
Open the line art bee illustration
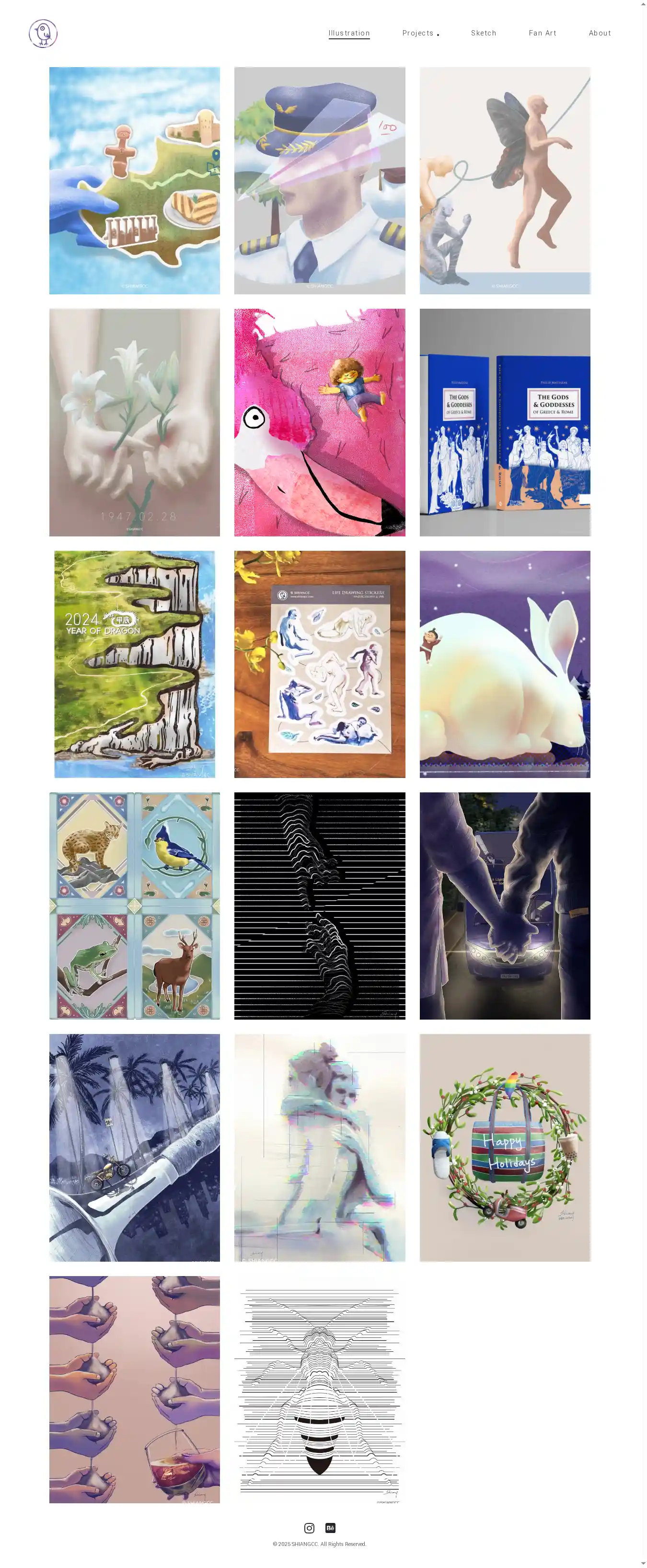point(320,1389)
